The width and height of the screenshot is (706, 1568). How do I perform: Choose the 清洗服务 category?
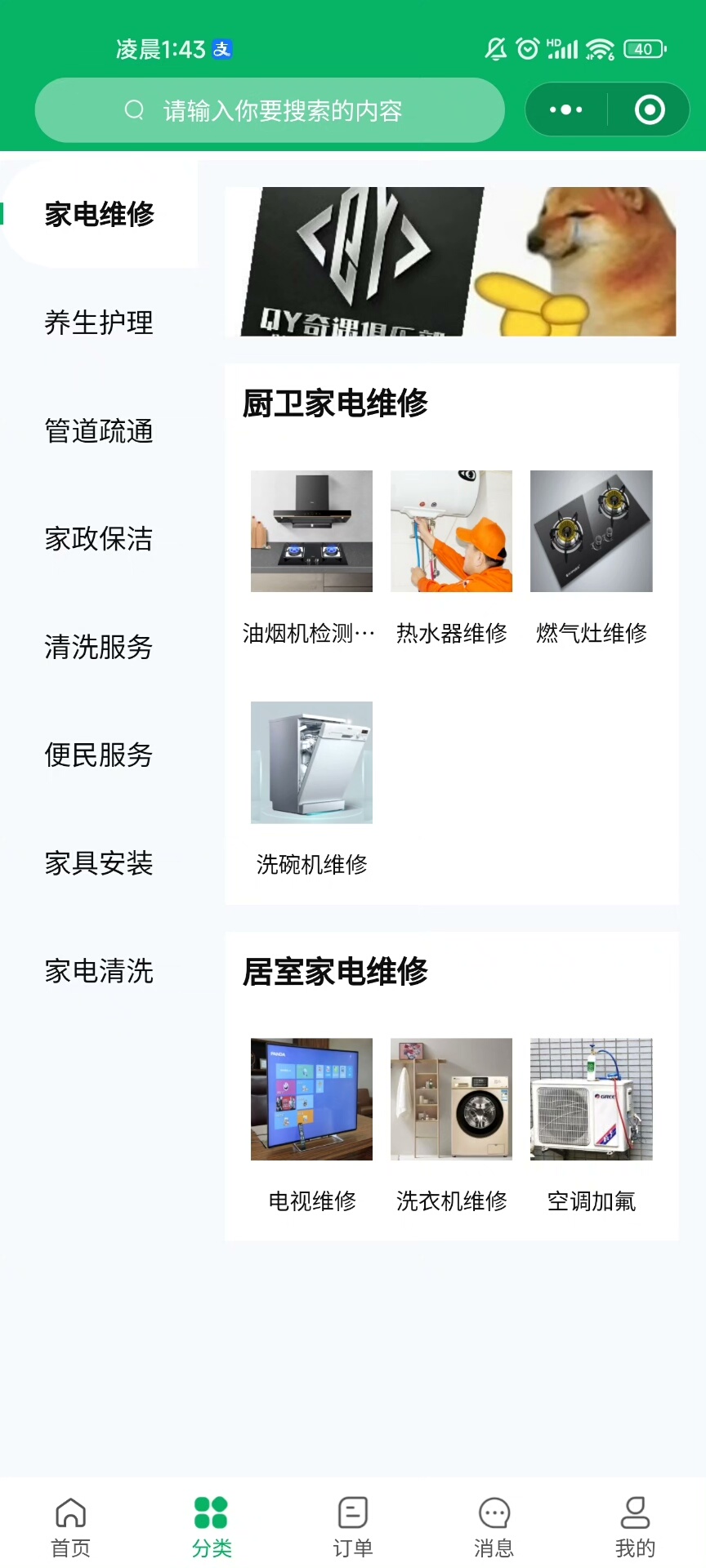pos(99,647)
